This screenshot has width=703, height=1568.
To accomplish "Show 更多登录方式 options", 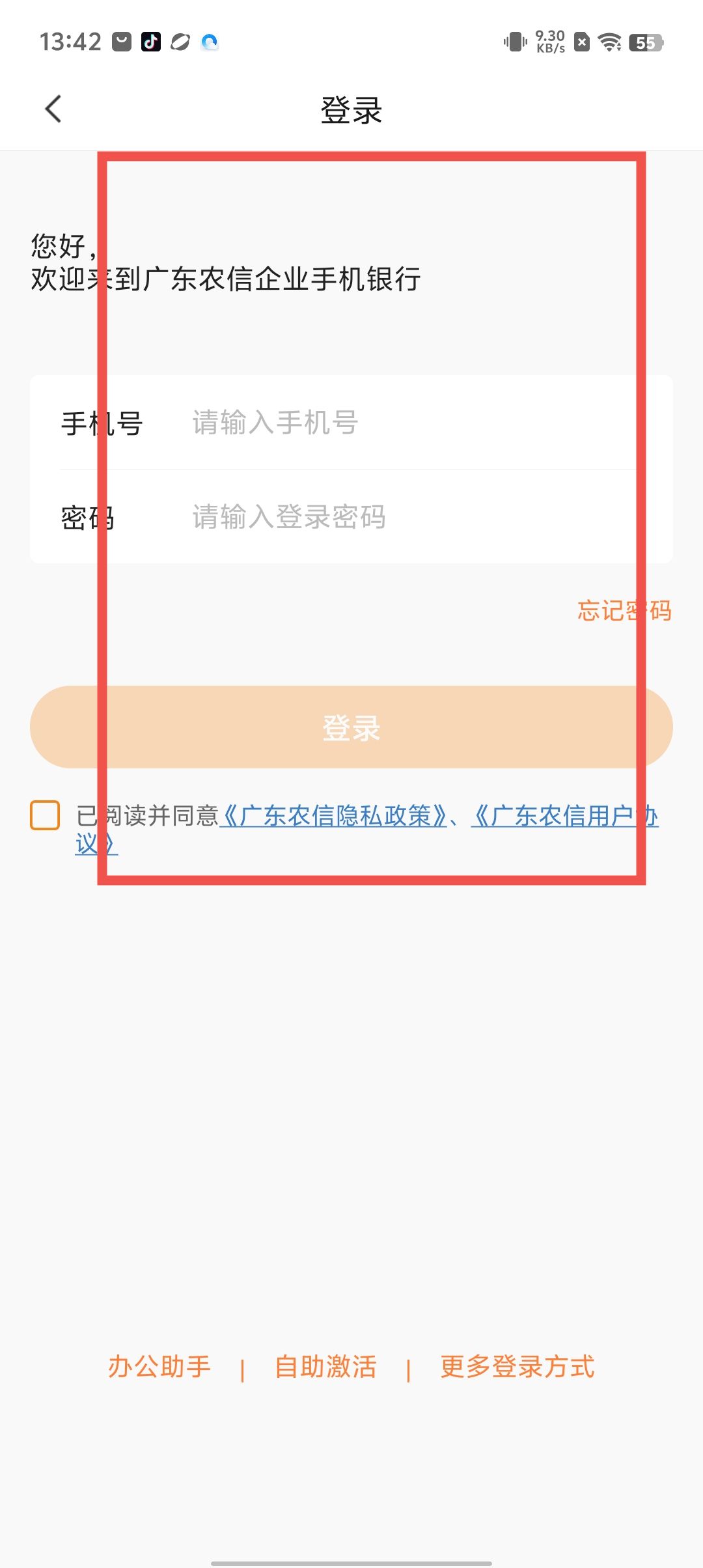I will [517, 1366].
